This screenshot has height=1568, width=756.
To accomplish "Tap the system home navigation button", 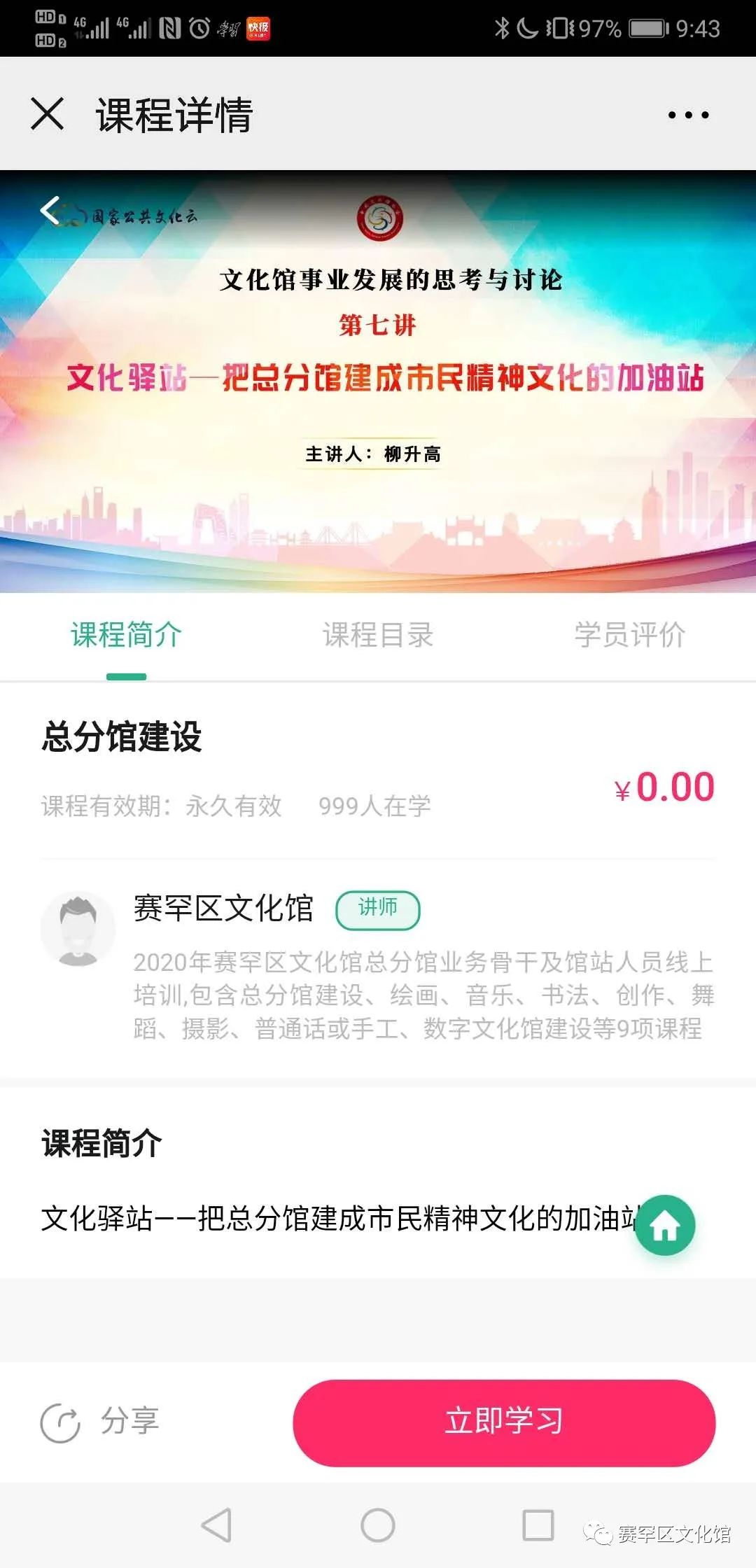I will click(x=378, y=1524).
